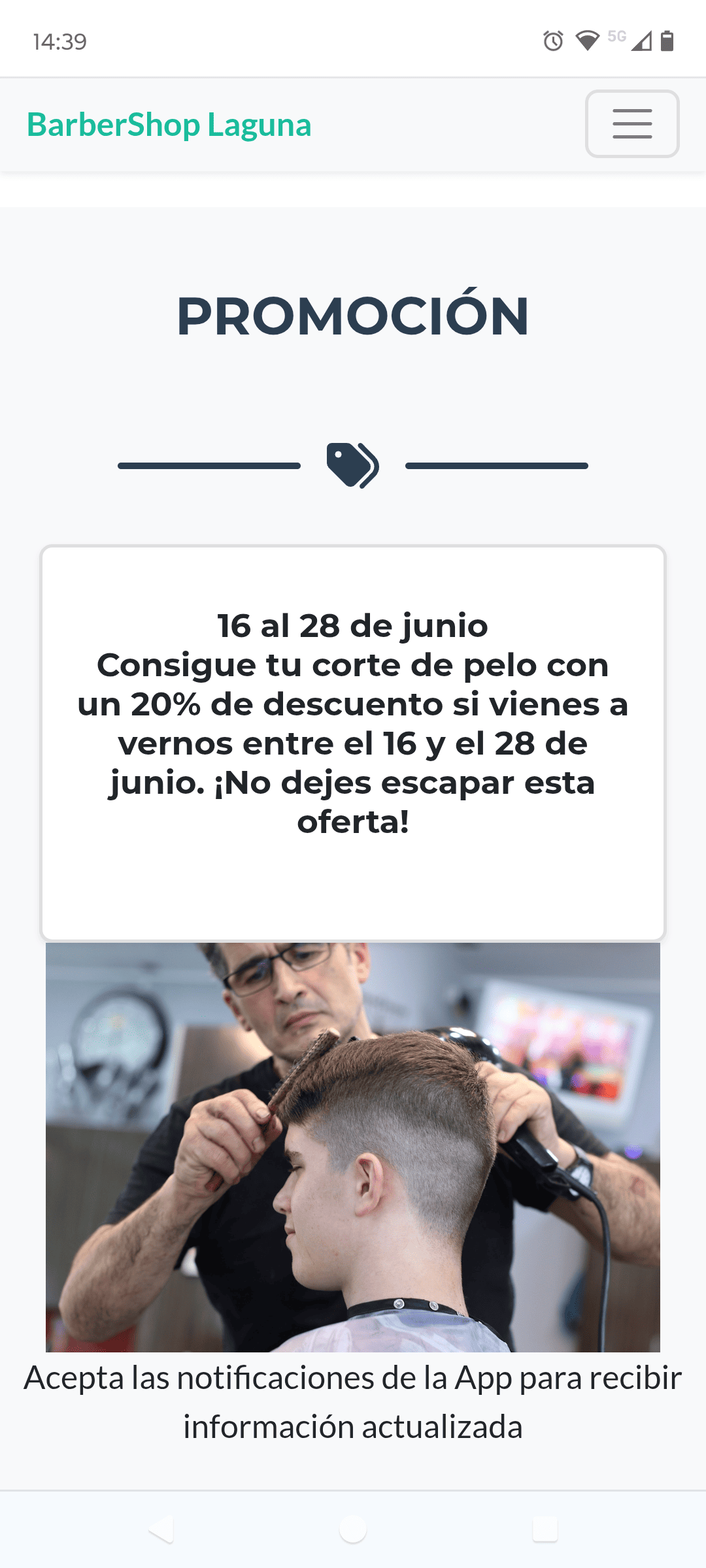Tap the BarberShop Laguna brand link

[x=169, y=125]
